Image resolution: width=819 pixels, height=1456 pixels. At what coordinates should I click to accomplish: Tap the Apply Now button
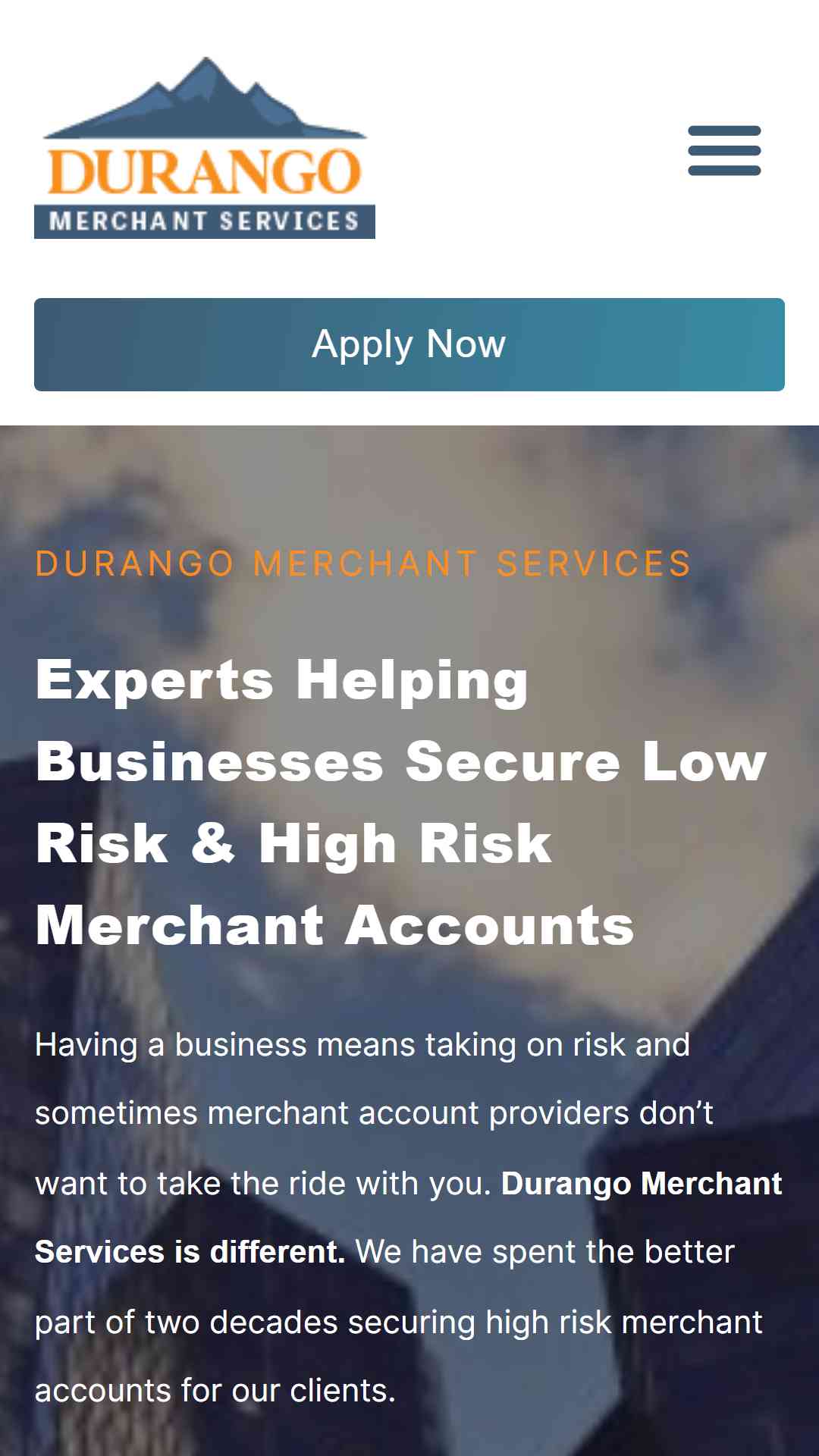coord(409,344)
